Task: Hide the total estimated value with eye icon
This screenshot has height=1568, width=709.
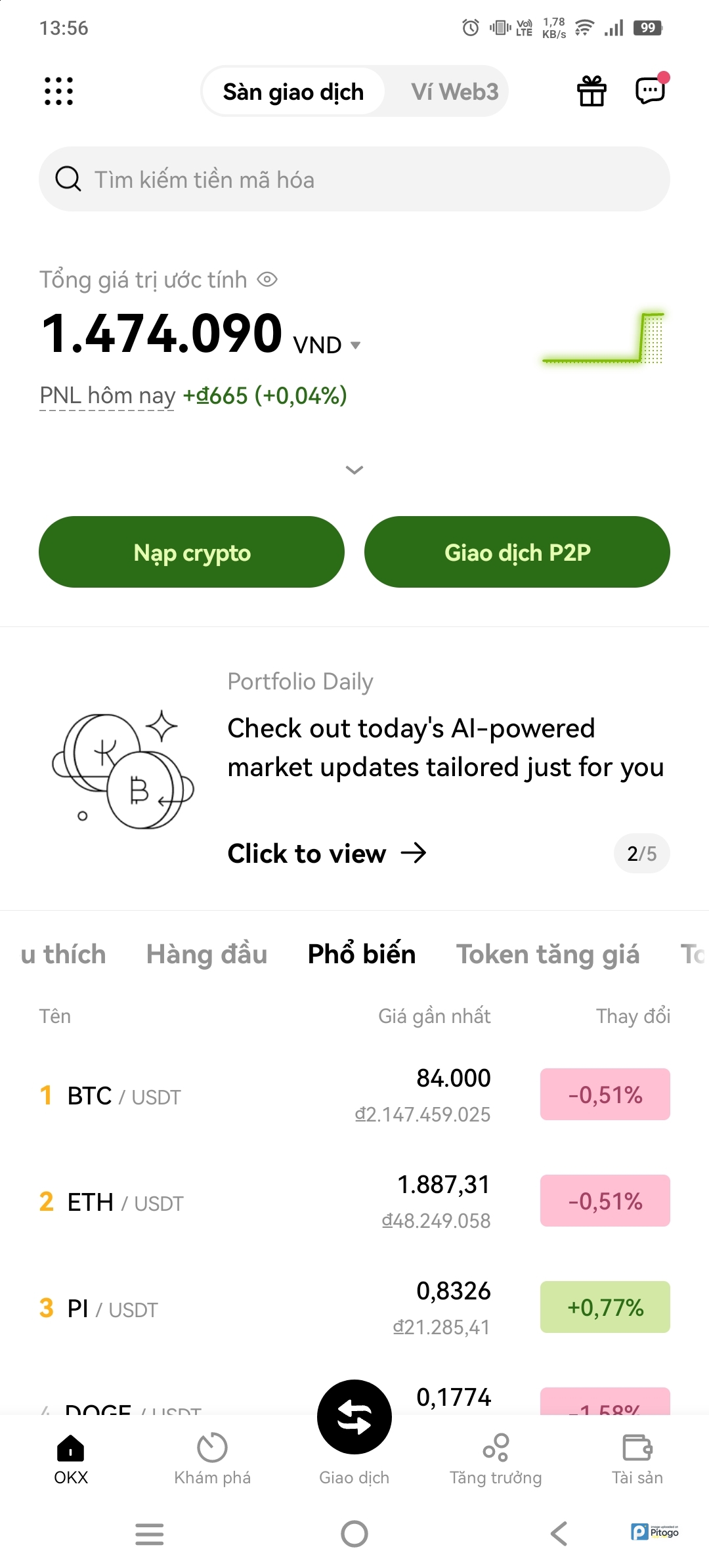Action: point(267,280)
